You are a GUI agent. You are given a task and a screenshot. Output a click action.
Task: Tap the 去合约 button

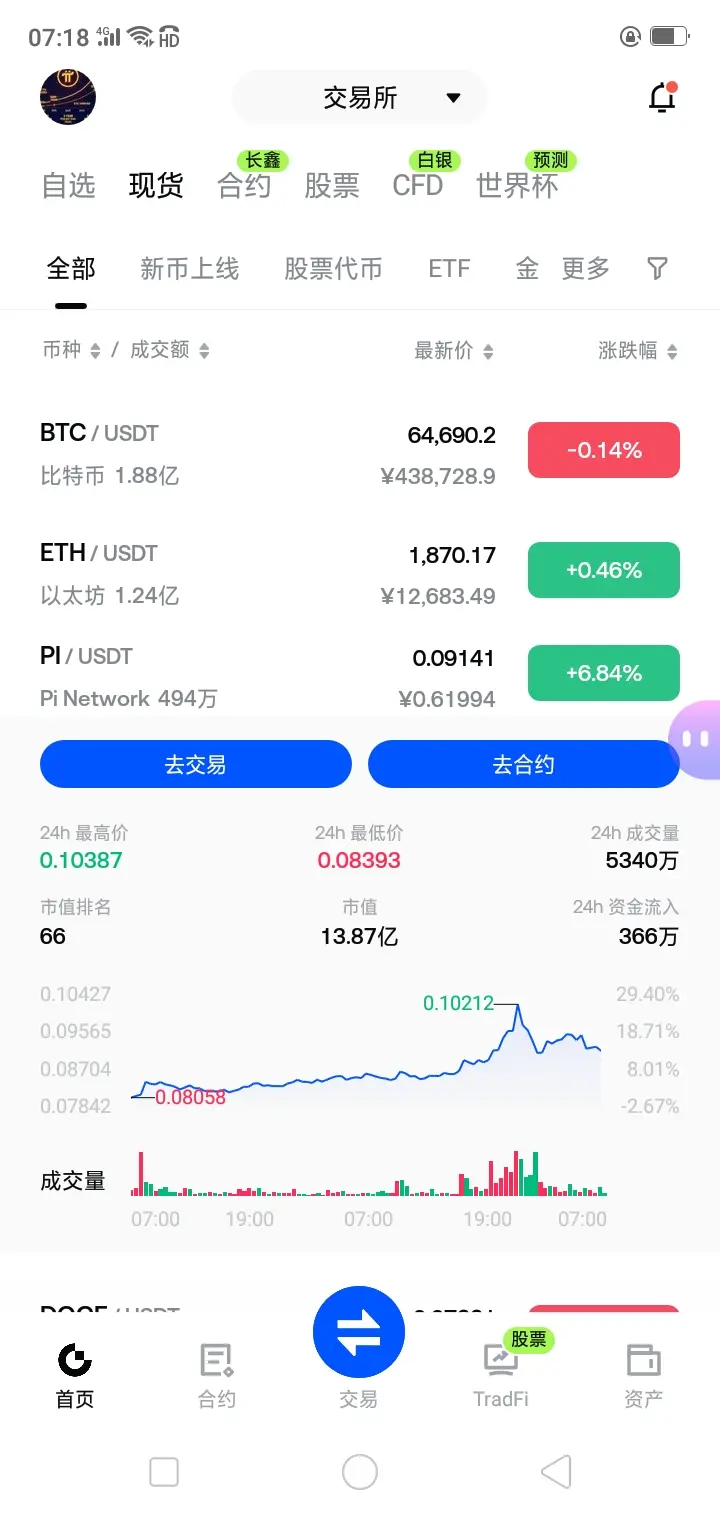(524, 765)
